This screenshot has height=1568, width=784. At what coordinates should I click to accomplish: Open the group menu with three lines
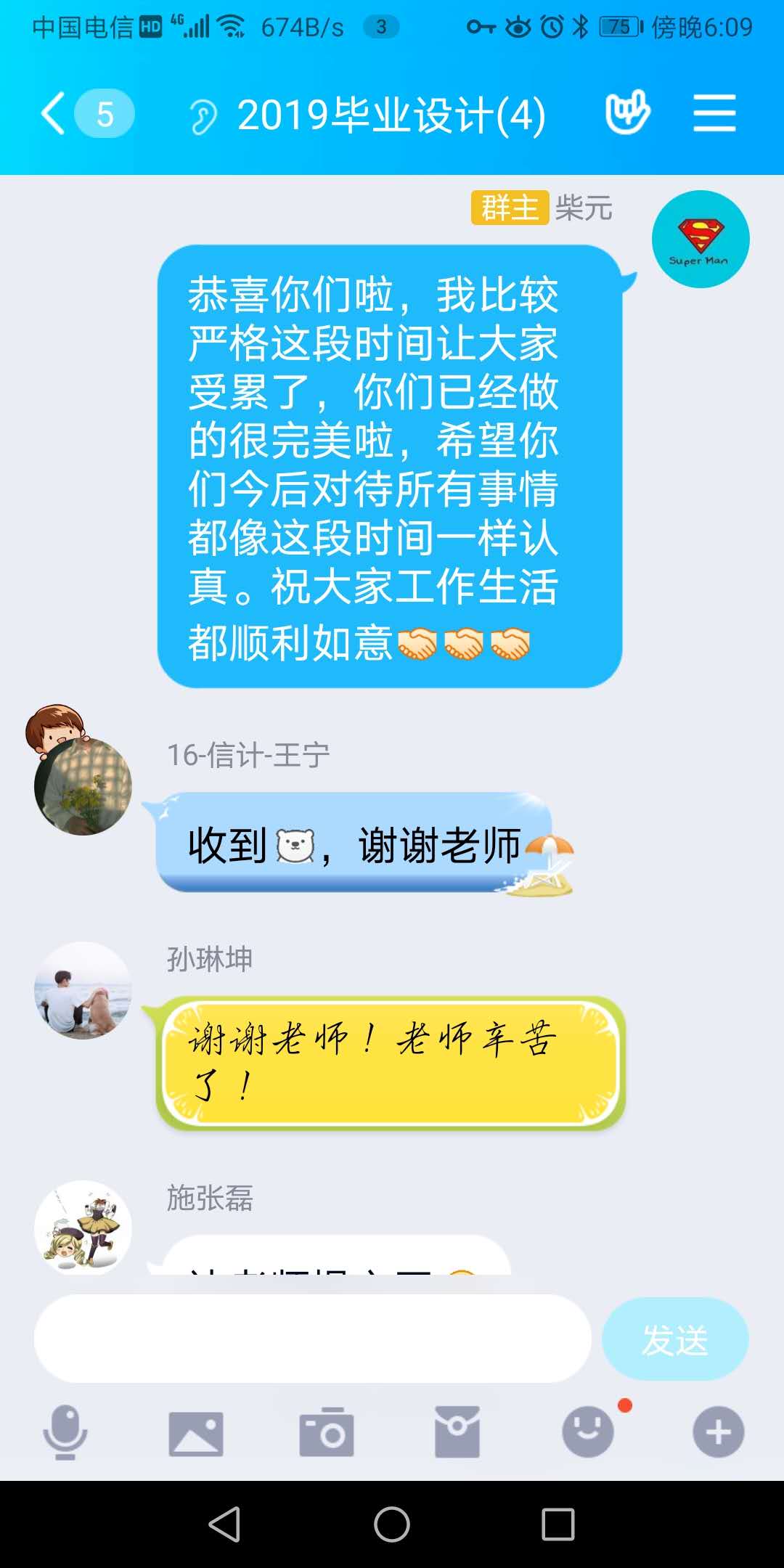click(x=714, y=114)
